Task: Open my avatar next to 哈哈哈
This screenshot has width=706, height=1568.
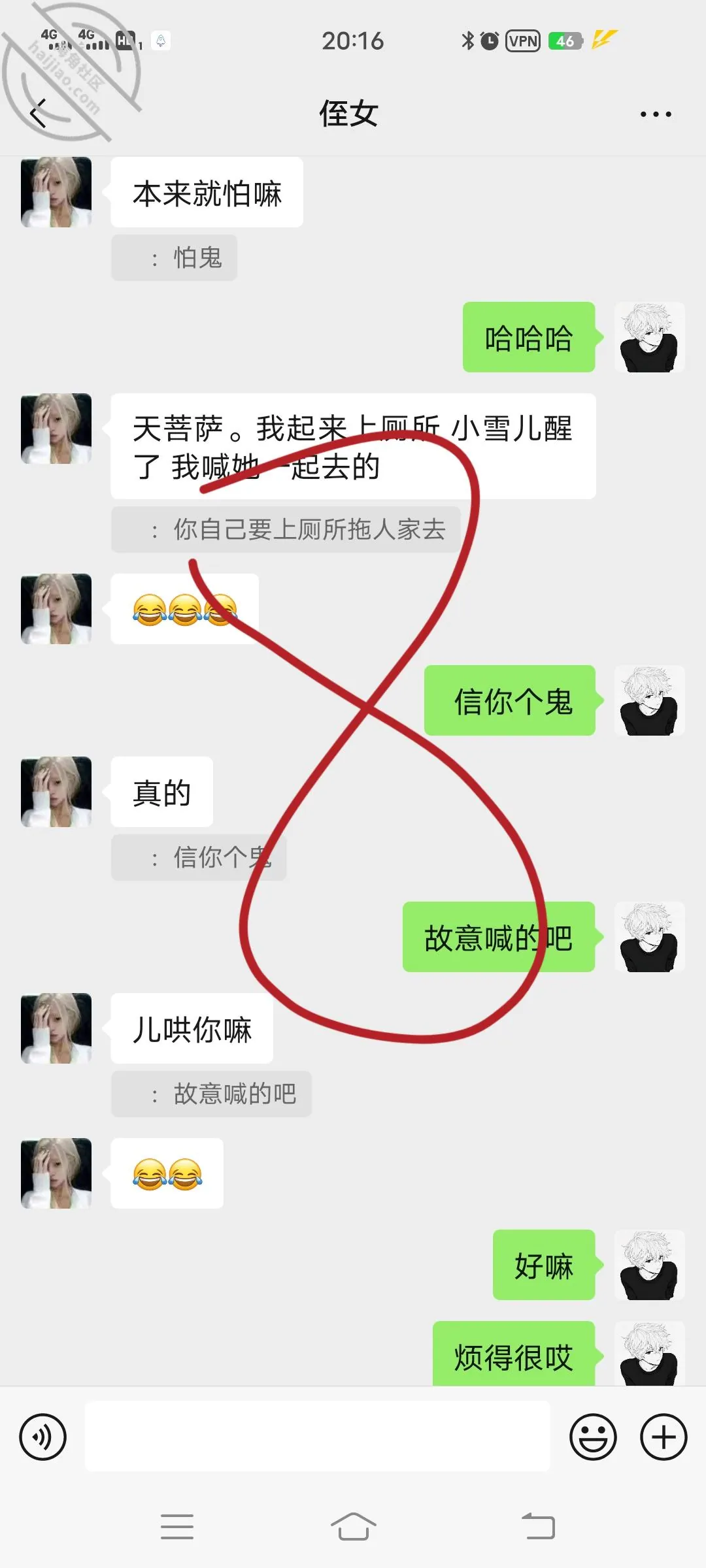Action: point(650,337)
